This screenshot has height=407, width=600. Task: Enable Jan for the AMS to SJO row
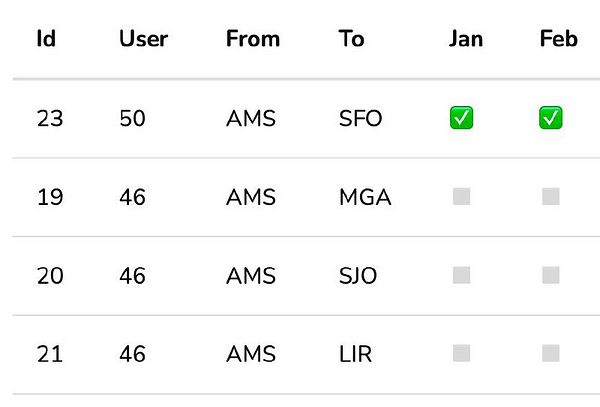click(x=461, y=275)
